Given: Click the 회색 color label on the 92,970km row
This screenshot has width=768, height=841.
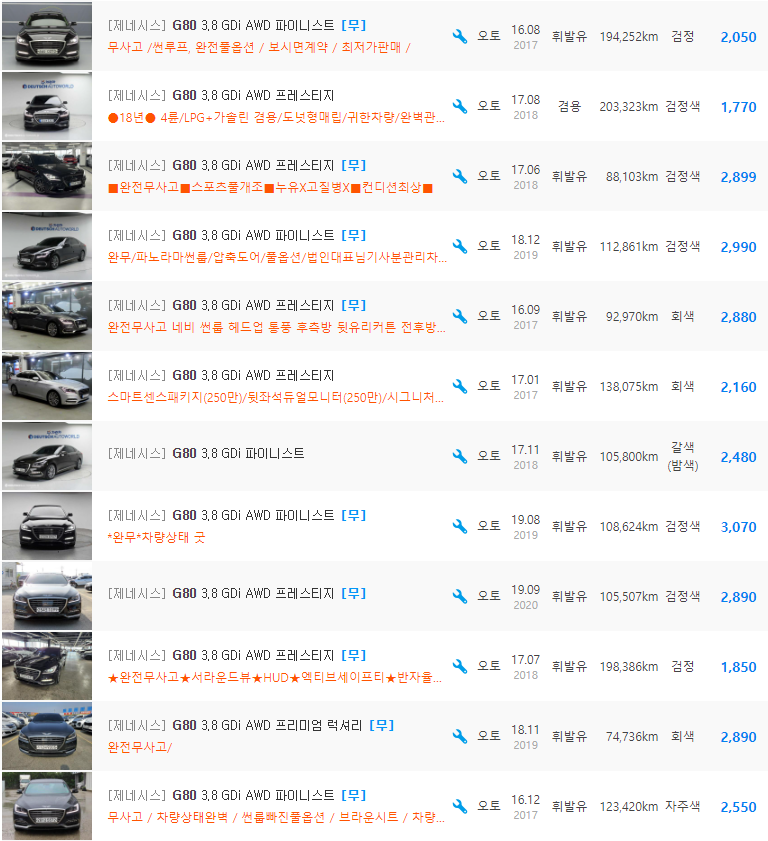Looking at the screenshot, I should (682, 315).
